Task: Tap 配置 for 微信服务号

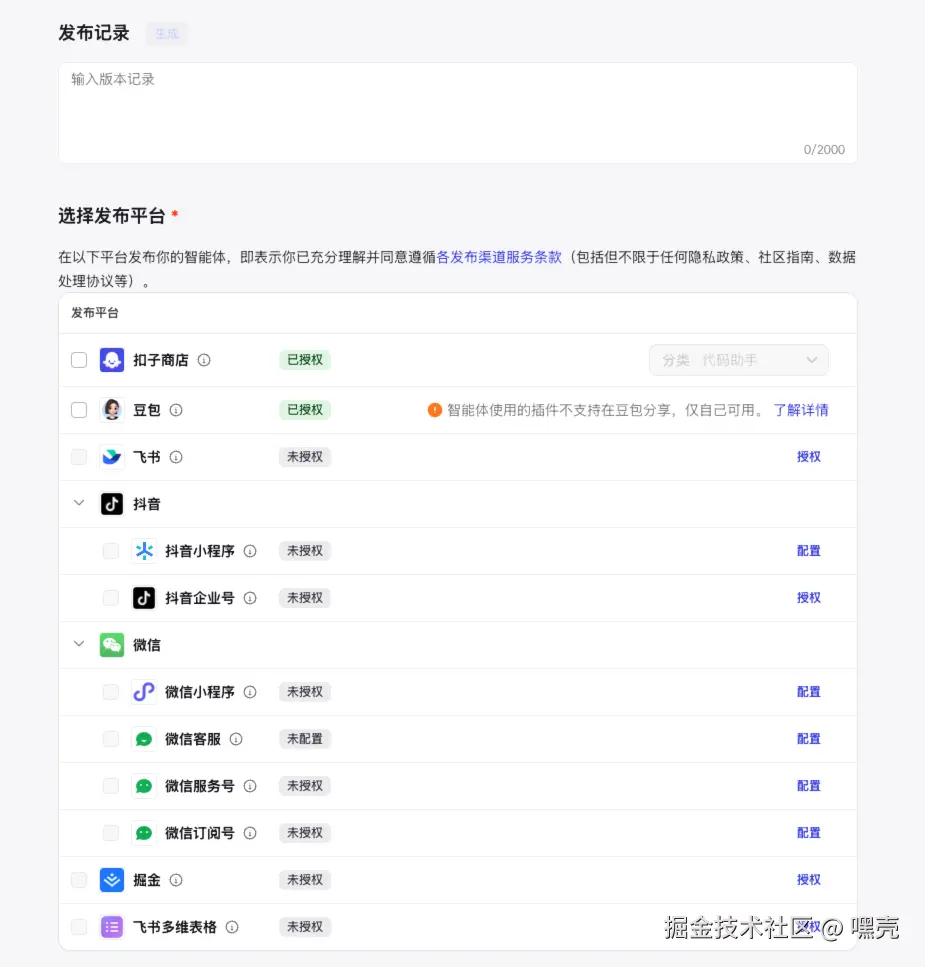Action: pos(808,786)
